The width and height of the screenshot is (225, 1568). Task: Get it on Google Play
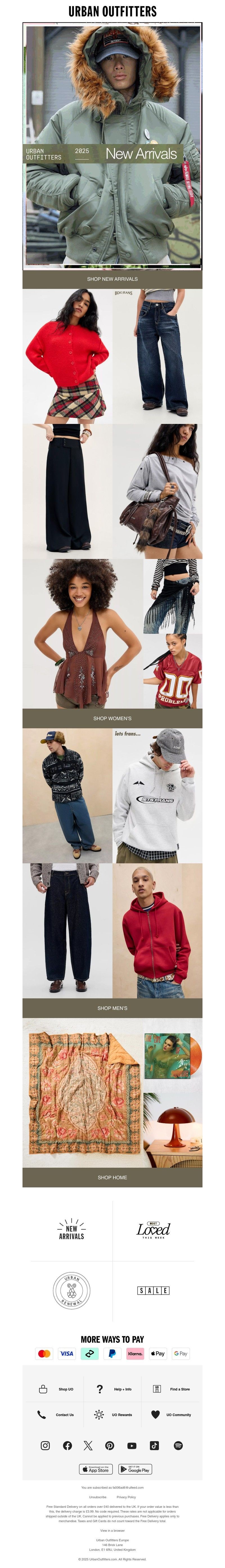tap(135, 1469)
